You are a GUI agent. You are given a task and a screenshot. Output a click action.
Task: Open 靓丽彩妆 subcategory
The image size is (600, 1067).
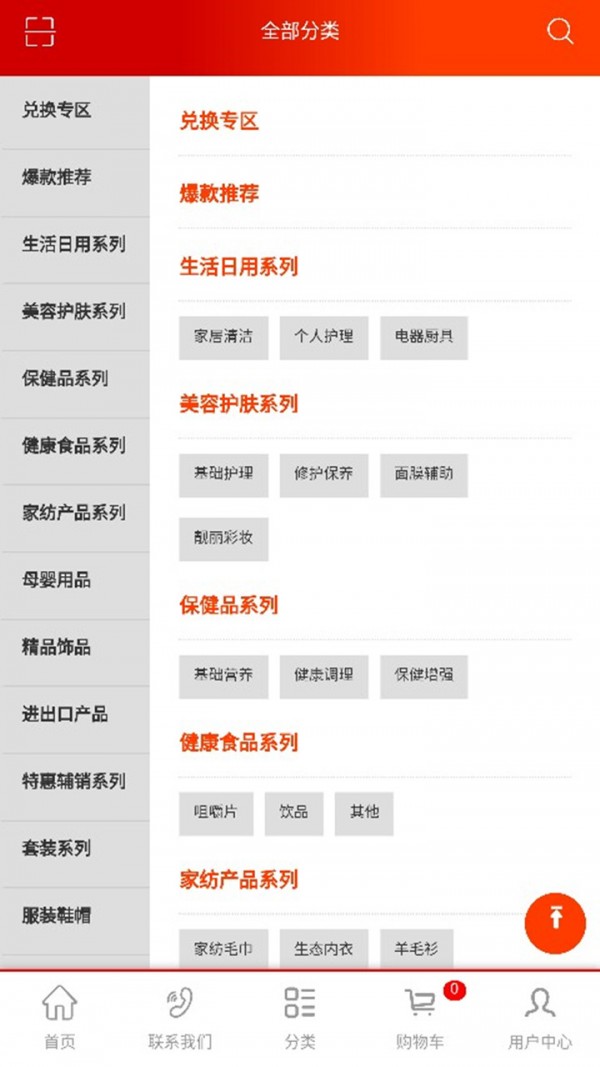(x=223, y=539)
